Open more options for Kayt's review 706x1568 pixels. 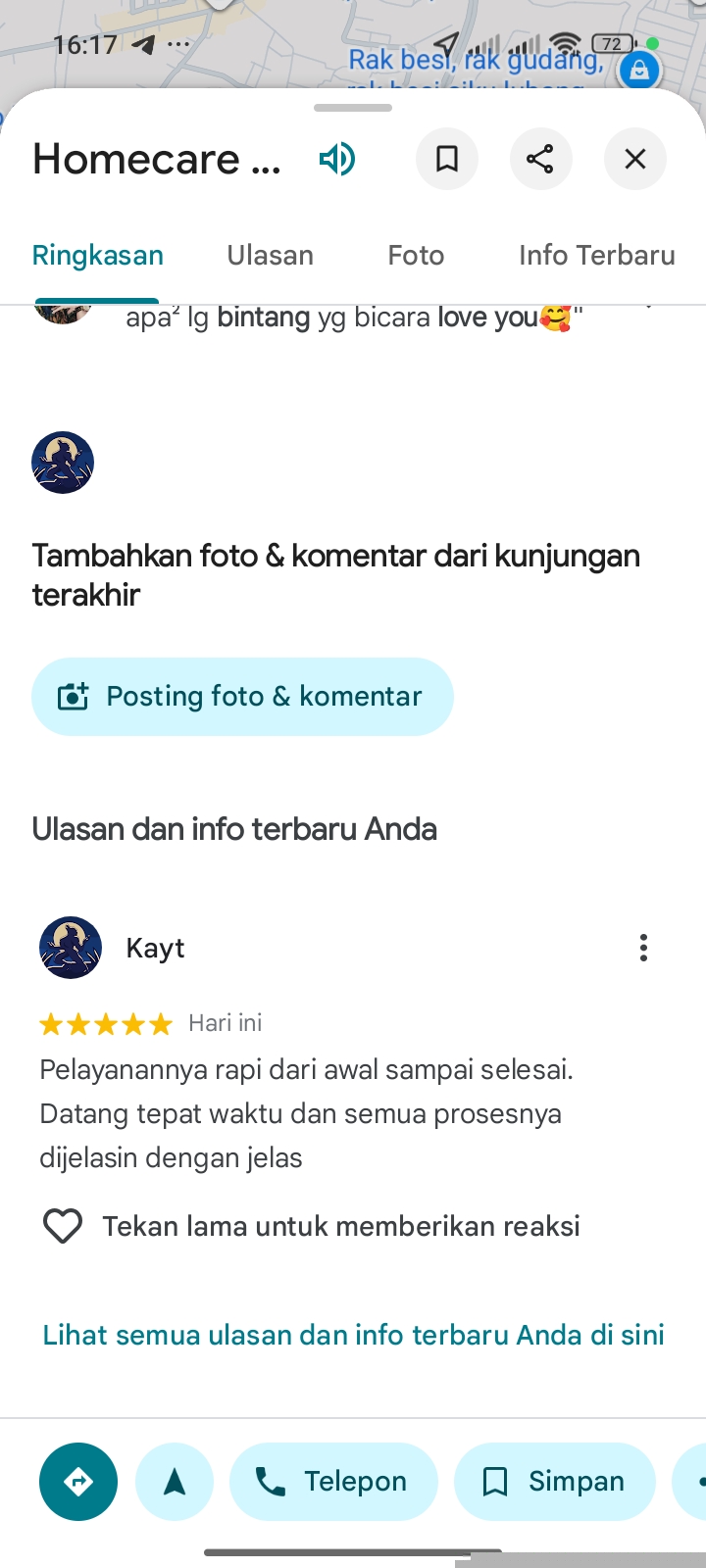643,948
